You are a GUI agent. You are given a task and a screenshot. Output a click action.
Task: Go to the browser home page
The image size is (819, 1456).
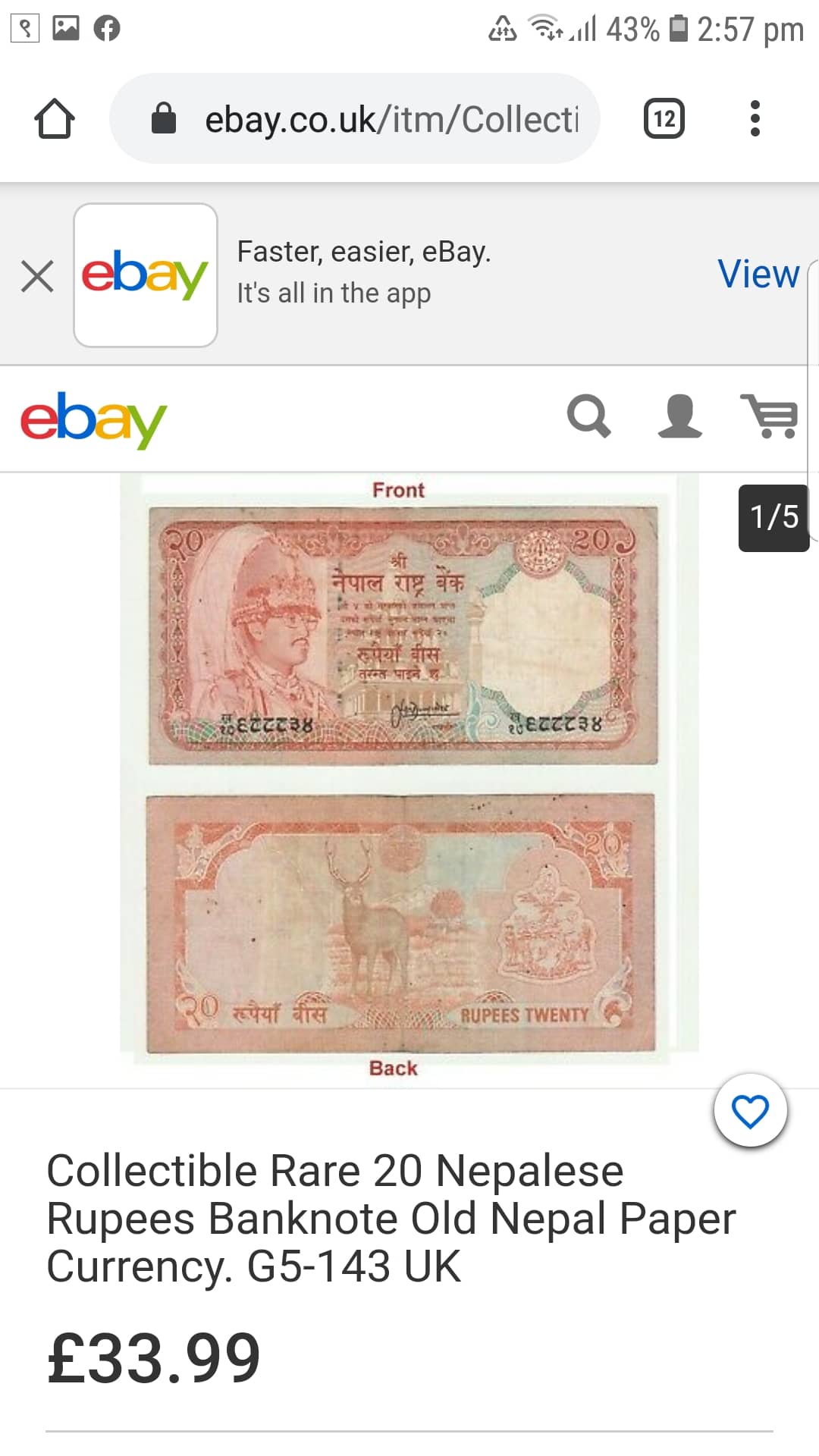click(x=55, y=119)
